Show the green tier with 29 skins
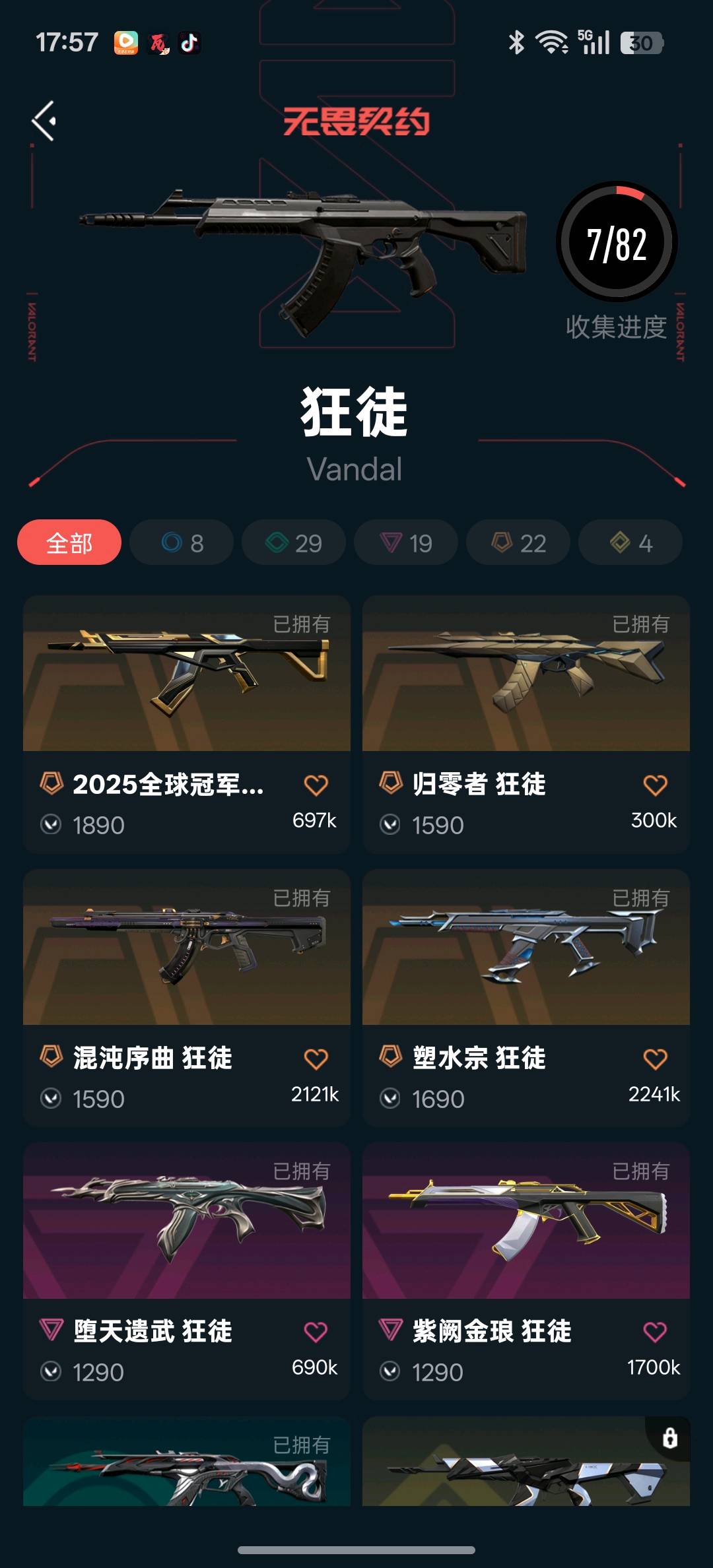The height and width of the screenshot is (1568, 713). click(294, 542)
